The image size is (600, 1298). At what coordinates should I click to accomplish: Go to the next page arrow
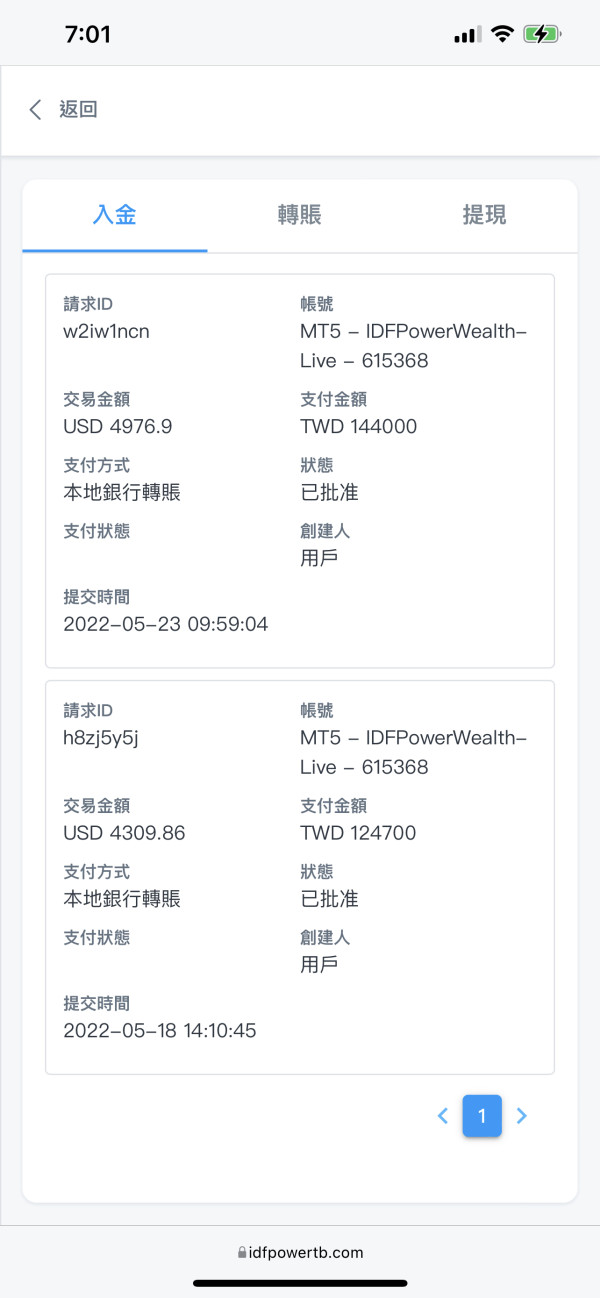point(521,1116)
